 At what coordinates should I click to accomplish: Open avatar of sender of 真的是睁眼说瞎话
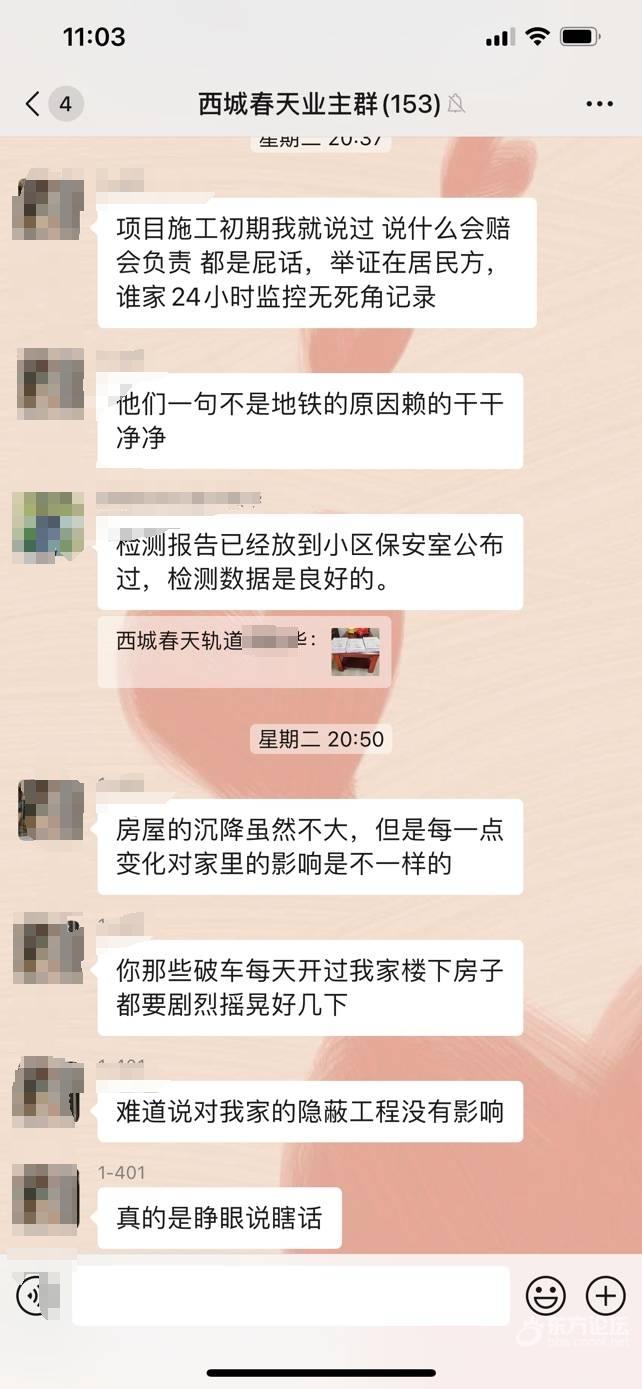point(48,1196)
